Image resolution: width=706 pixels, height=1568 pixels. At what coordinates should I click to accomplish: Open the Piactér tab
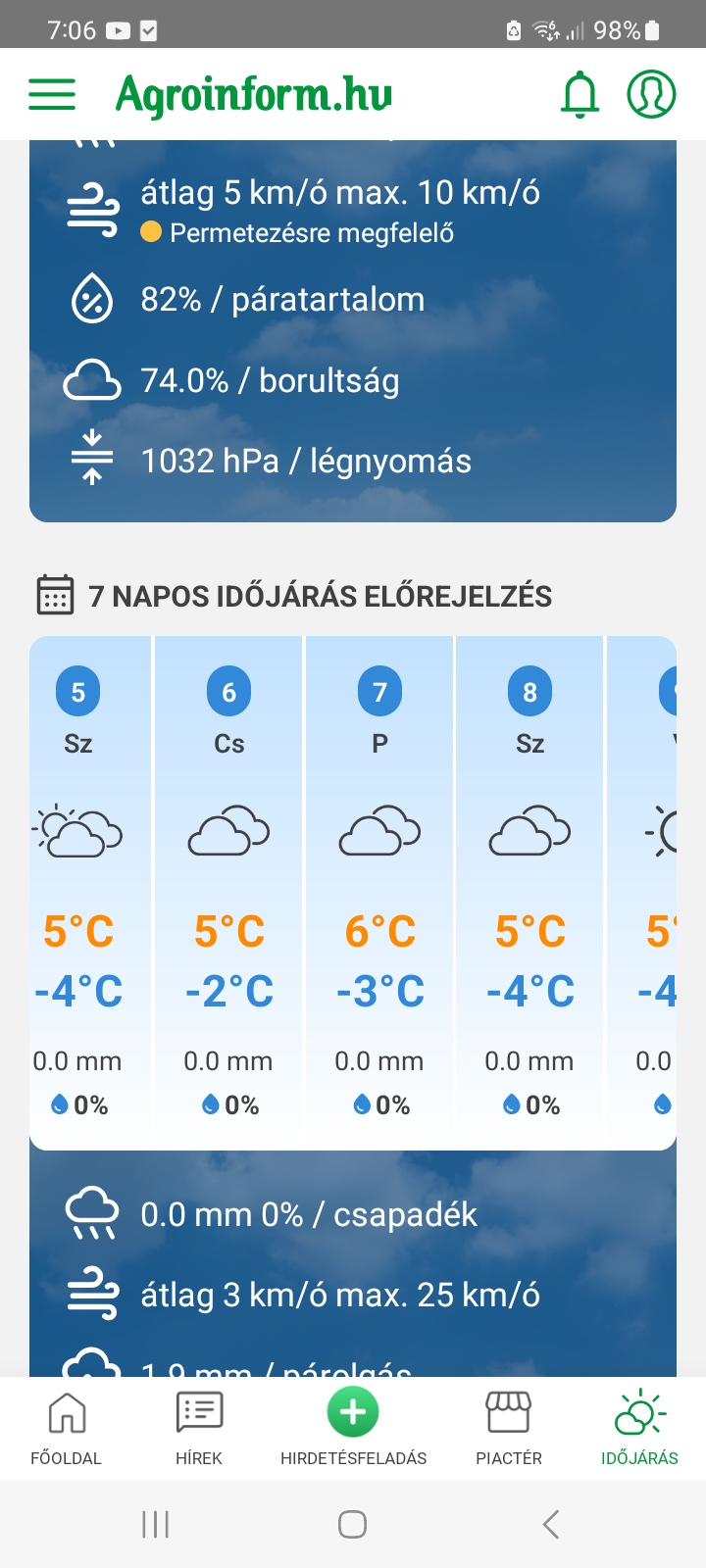tap(509, 1429)
